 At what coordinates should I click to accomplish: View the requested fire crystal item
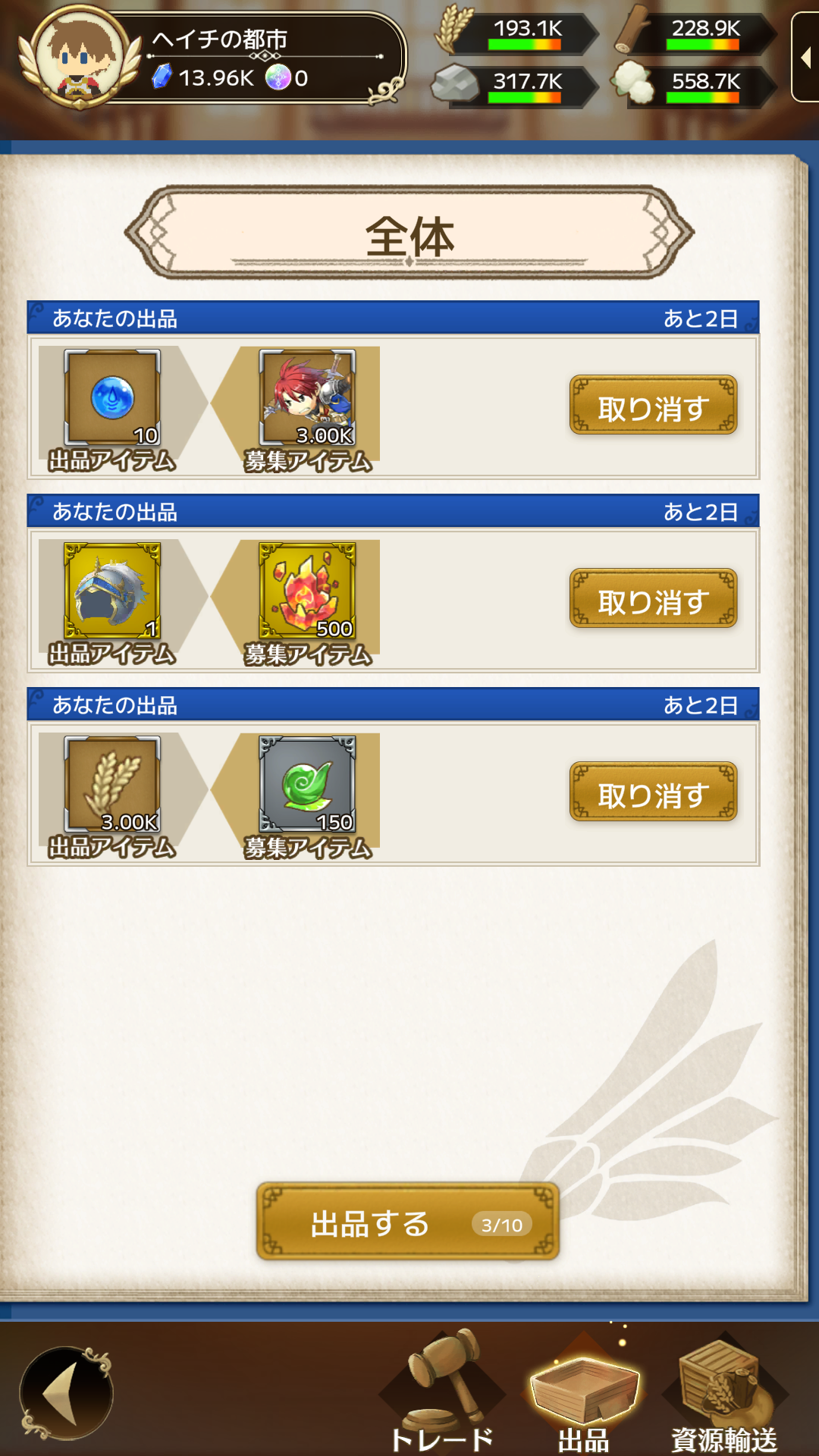click(x=307, y=591)
